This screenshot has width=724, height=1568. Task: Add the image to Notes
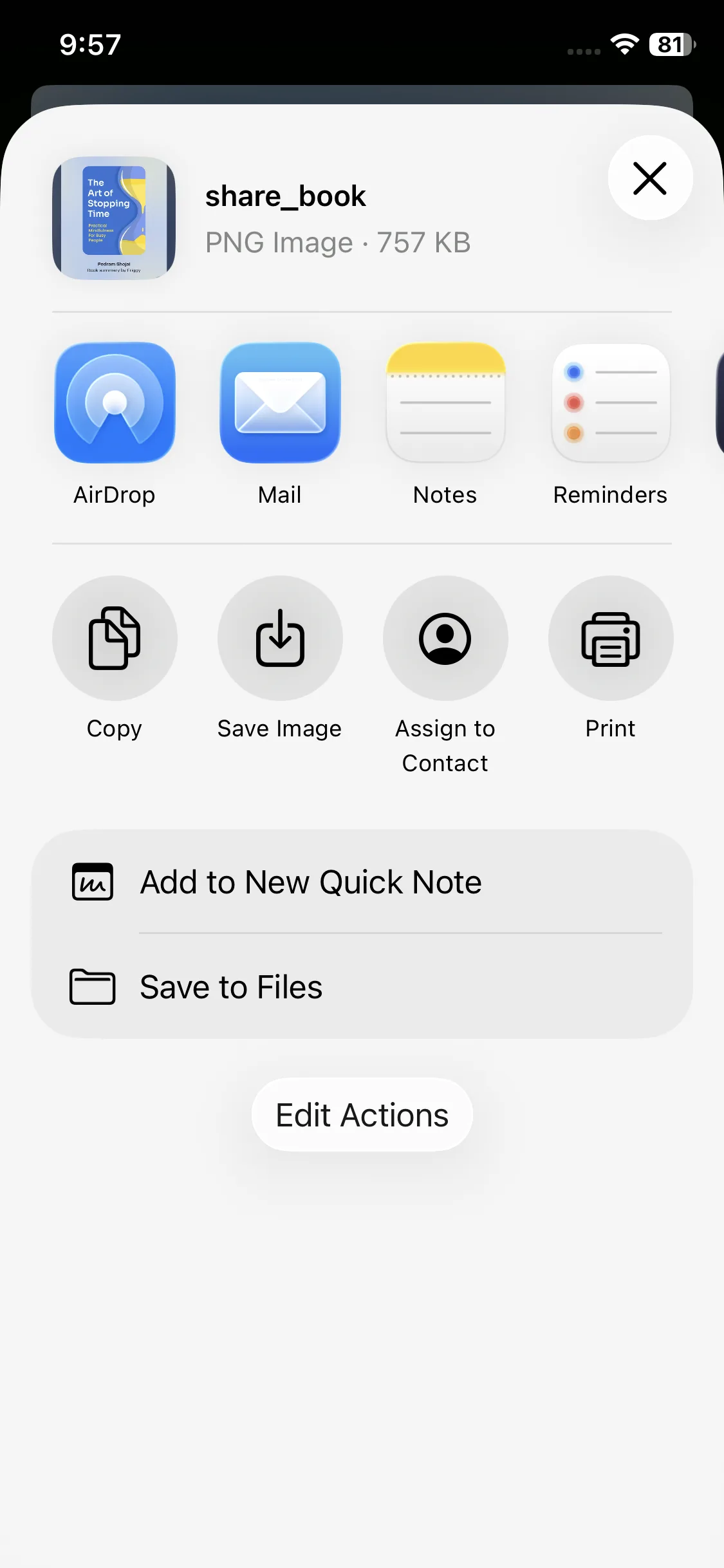tap(445, 403)
